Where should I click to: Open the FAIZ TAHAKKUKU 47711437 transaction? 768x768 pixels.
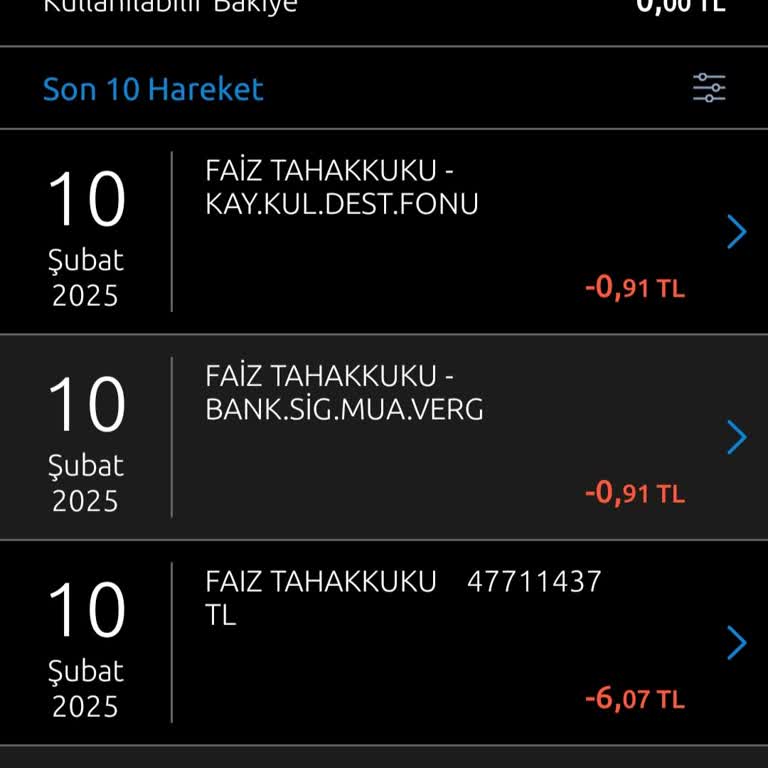tap(736, 642)
